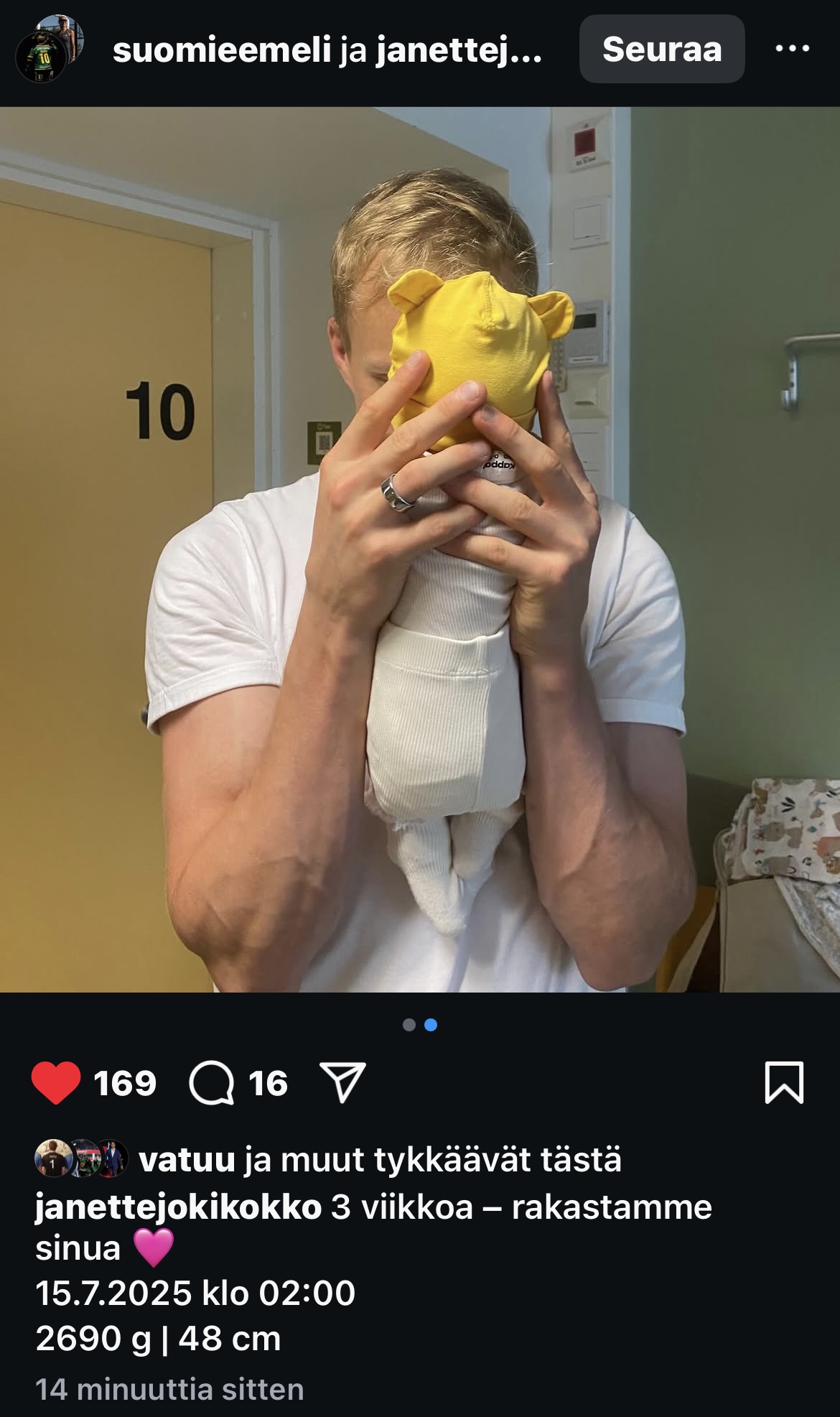This screenshot has width=840, height=1417.
Task: Open the janettejokikokko profile from the caption
Action: click(x=178, y=1207)
